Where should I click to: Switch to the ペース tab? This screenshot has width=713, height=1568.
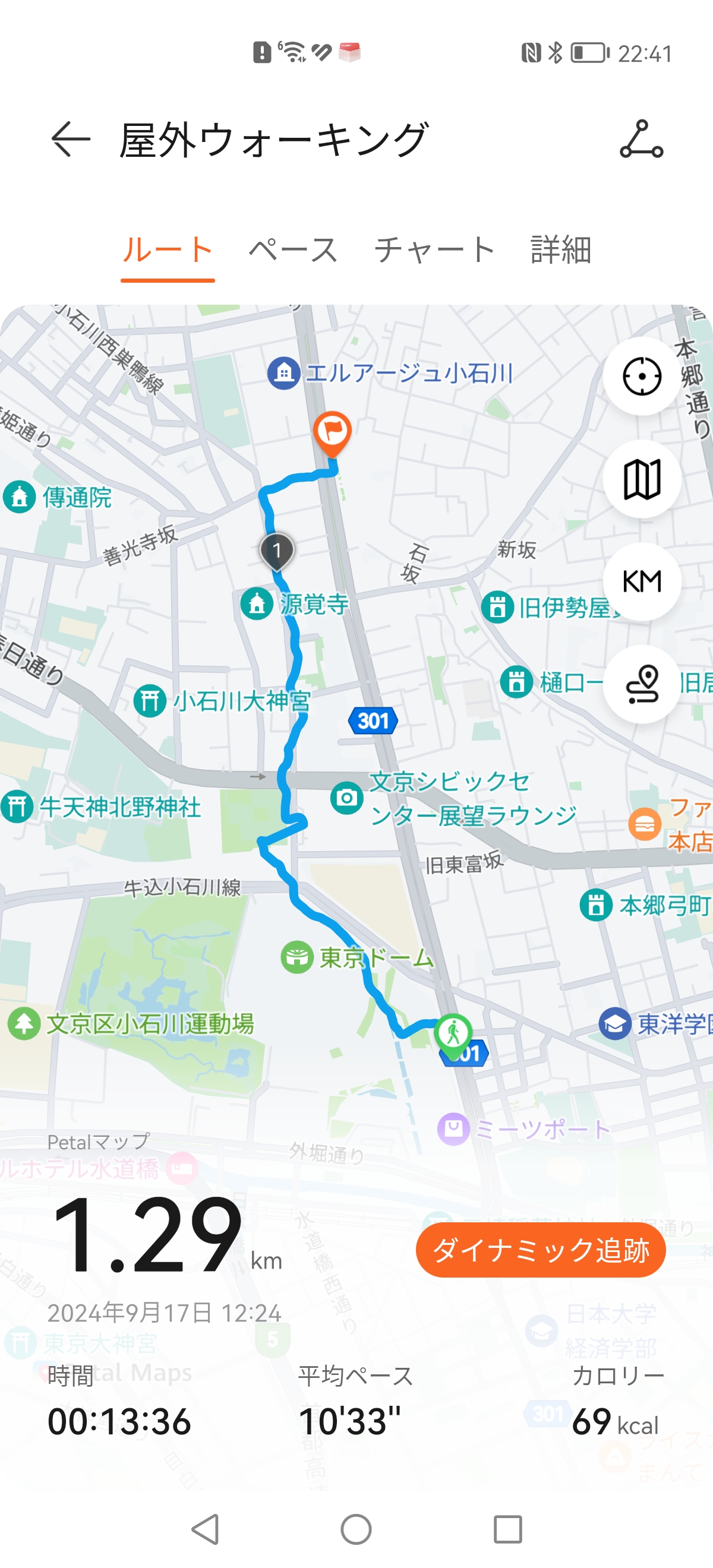point(293,250)
